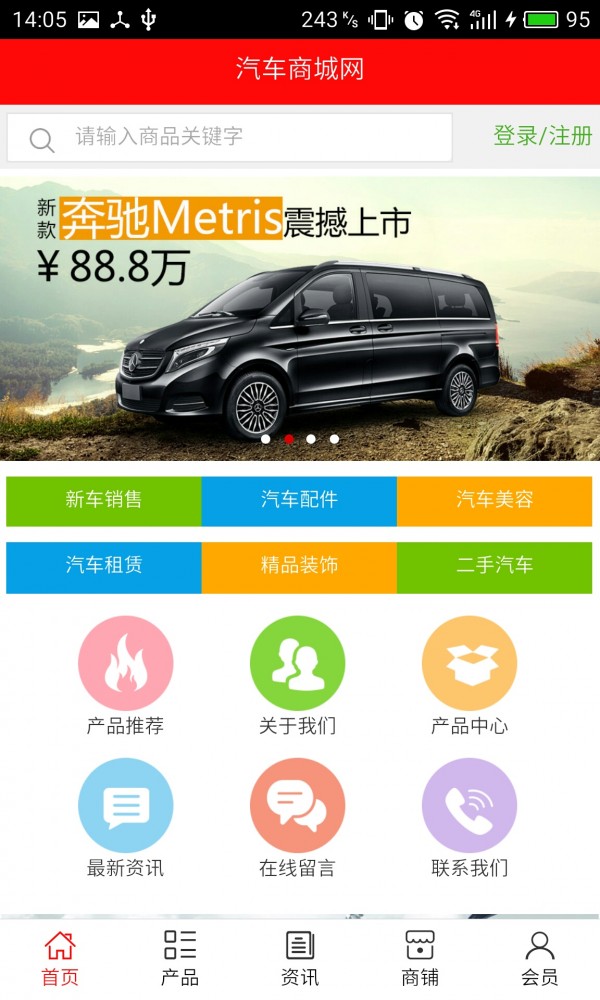Tap the product keyword search box
Image resolution: width=600 pixels, height=1000 pixels.
230,137
